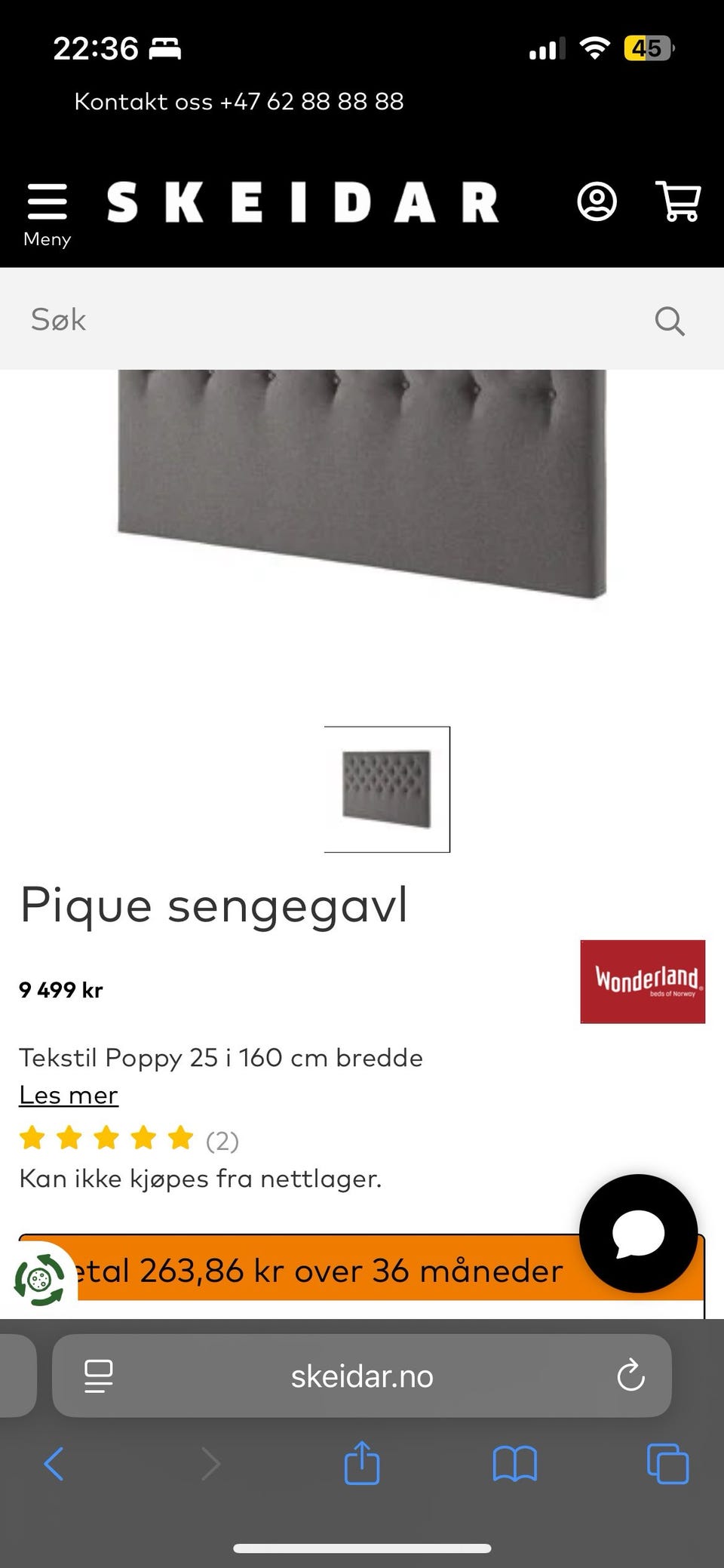Call the Kontakt oss phone number

click(238, 100)
